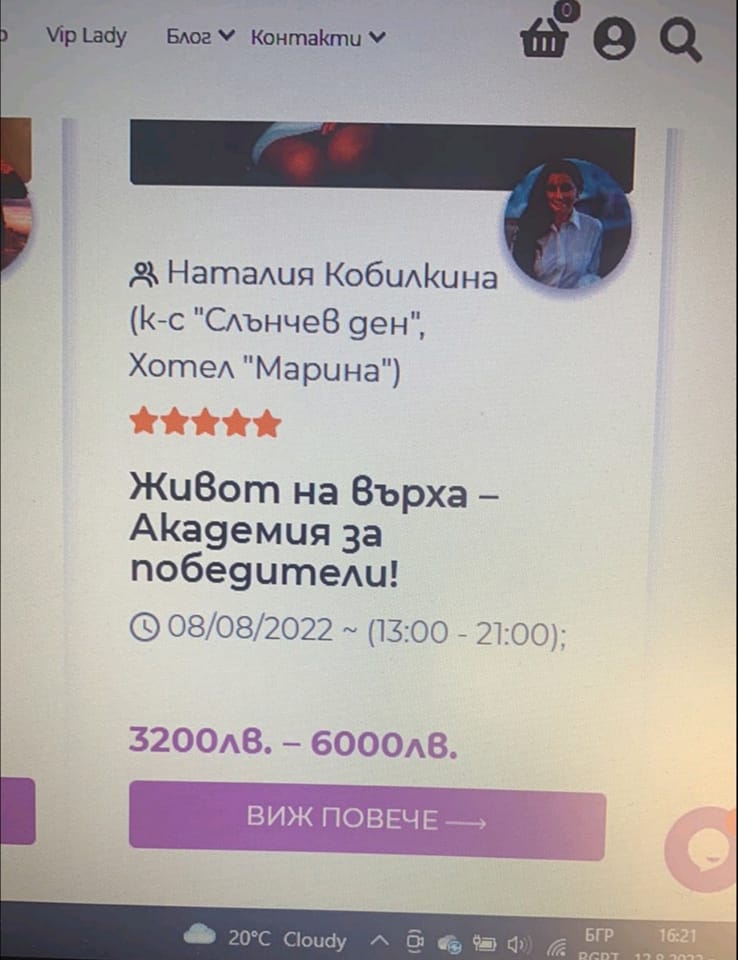This screenshot has width=738, height=960.
Task: Open the user account icon
Action: (x=614, y=40)
